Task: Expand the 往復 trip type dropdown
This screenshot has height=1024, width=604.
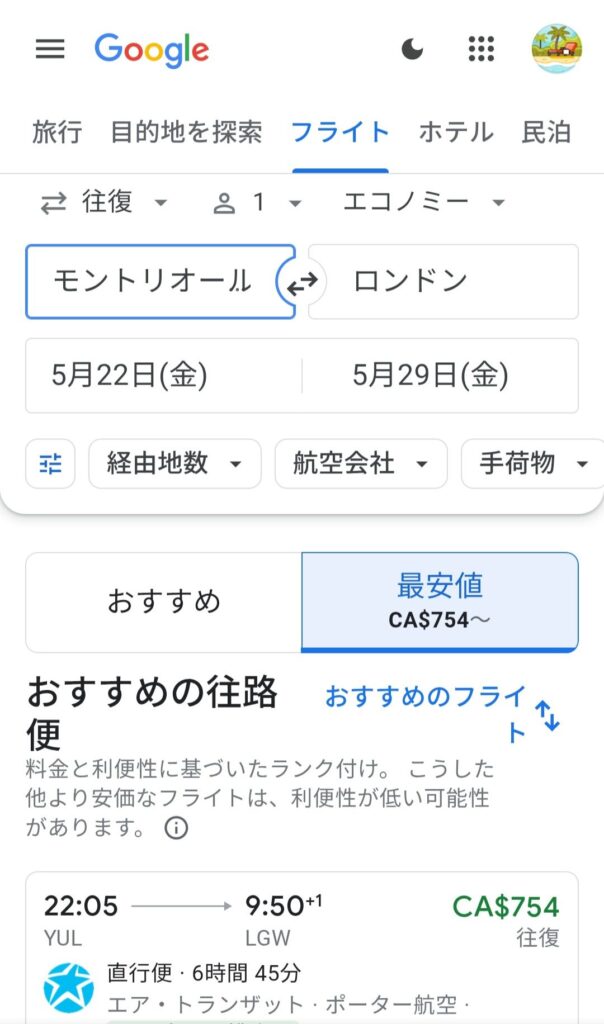Action: pyautogui.click(x=104, y=203)
